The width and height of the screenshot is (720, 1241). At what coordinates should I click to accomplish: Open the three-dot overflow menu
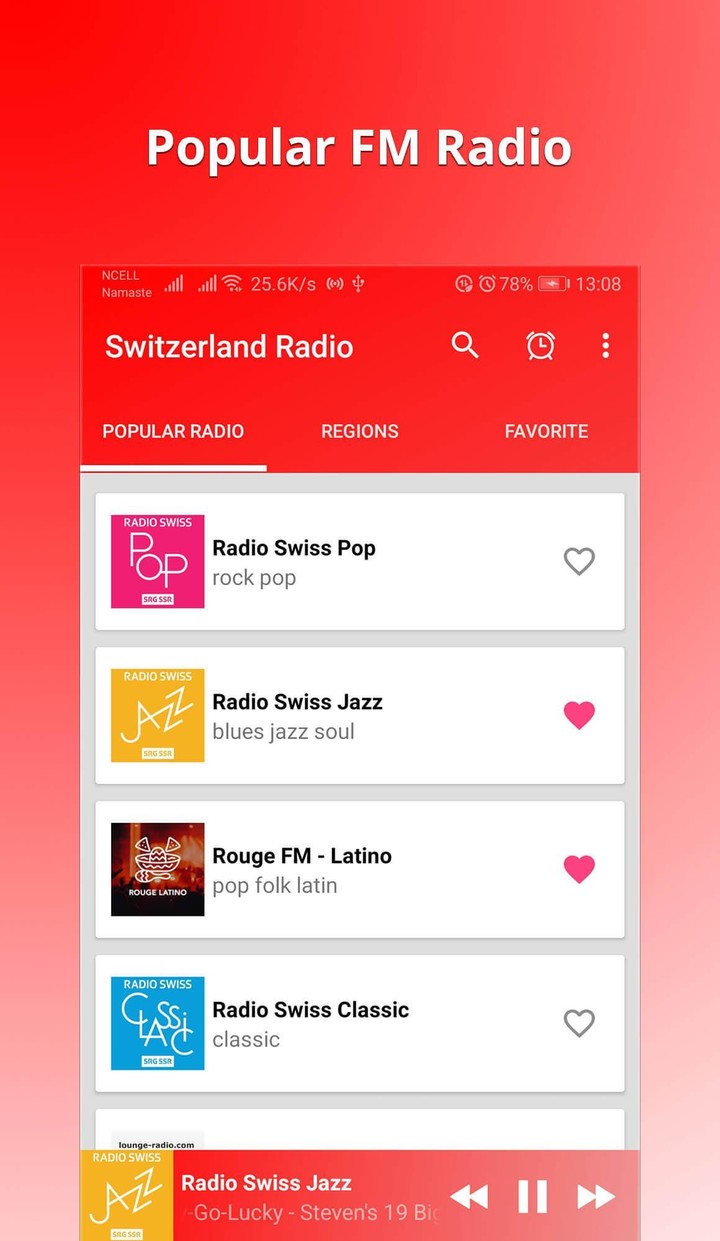pyautogui.click(x=605, y=345)
